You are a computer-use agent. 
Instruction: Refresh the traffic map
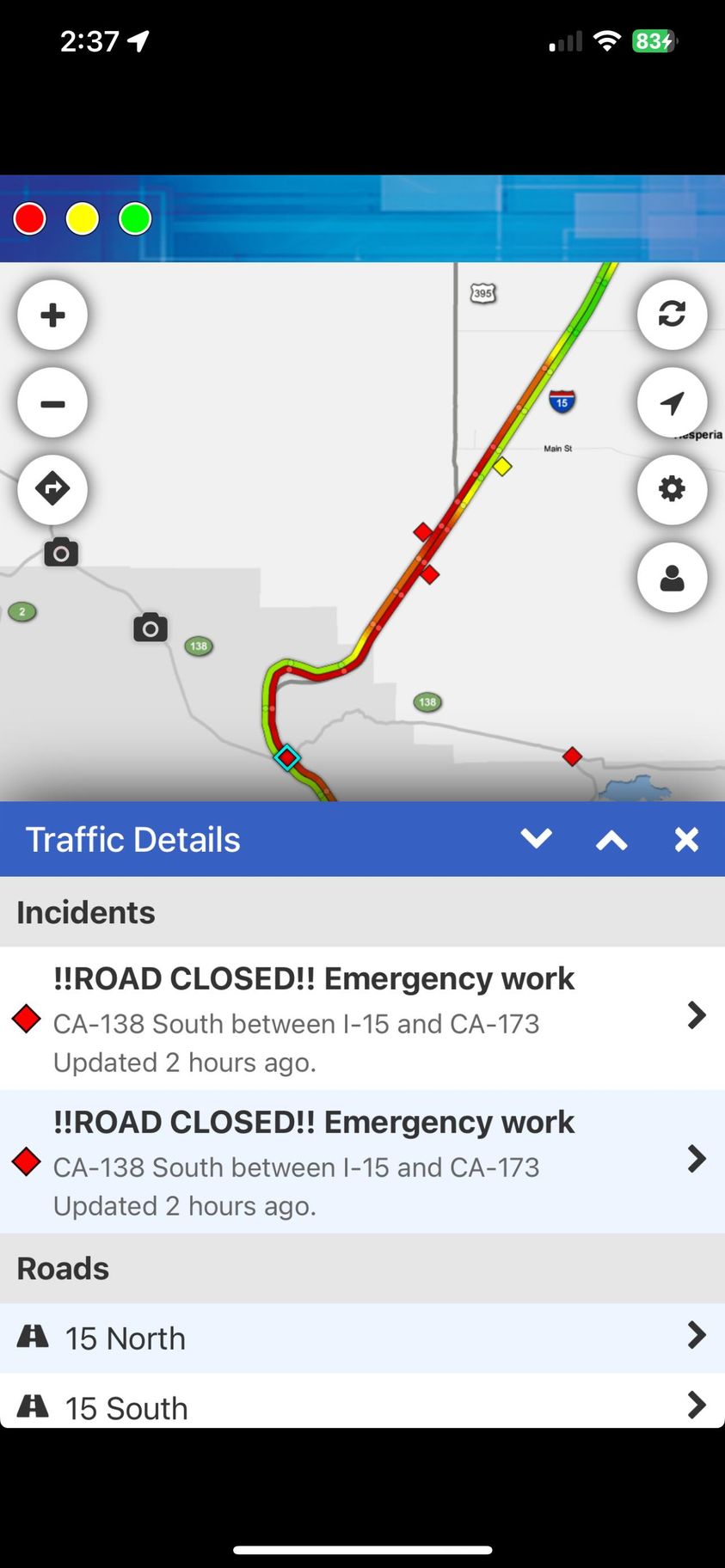coord(672,315)
